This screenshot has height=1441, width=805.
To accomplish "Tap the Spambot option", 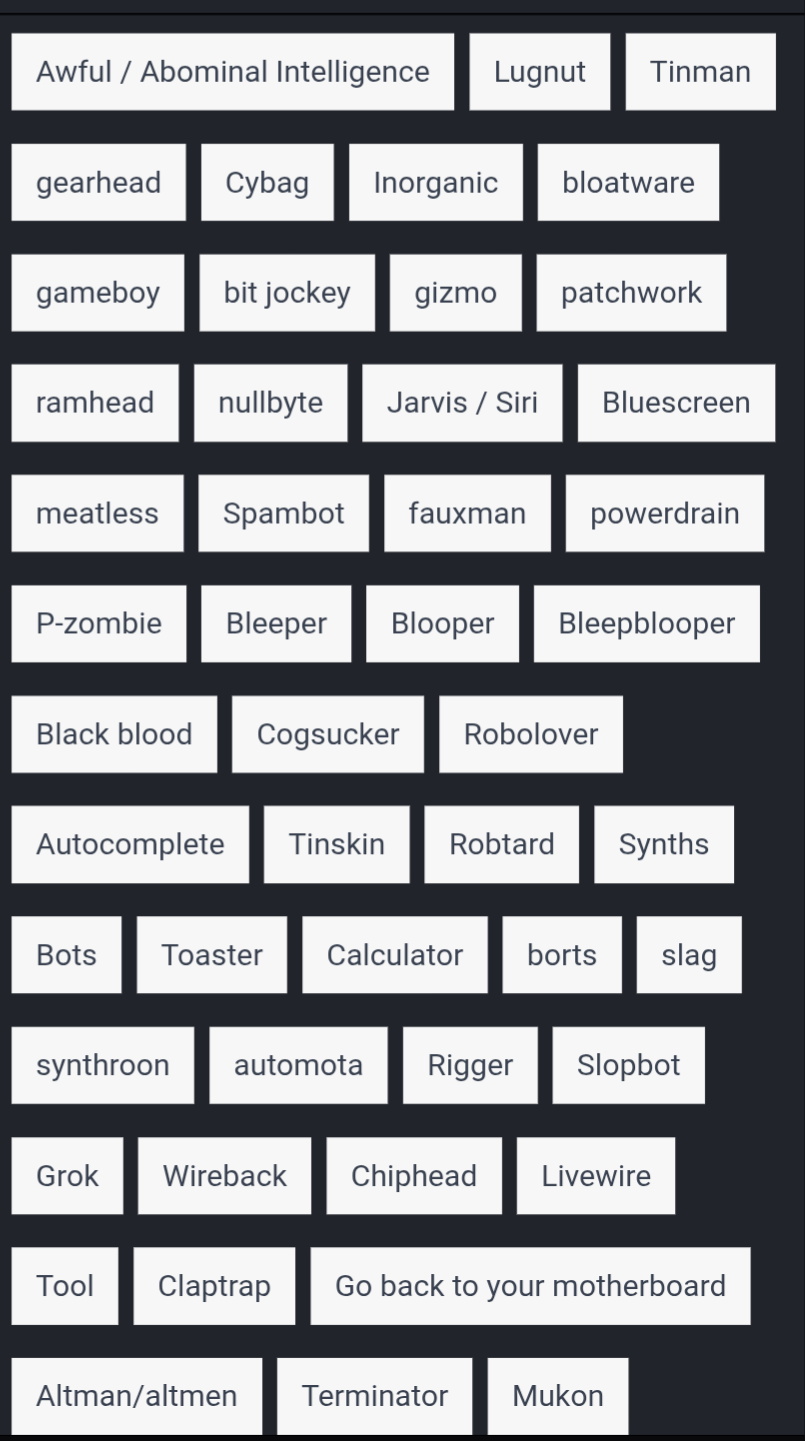I will pos(283,513).
